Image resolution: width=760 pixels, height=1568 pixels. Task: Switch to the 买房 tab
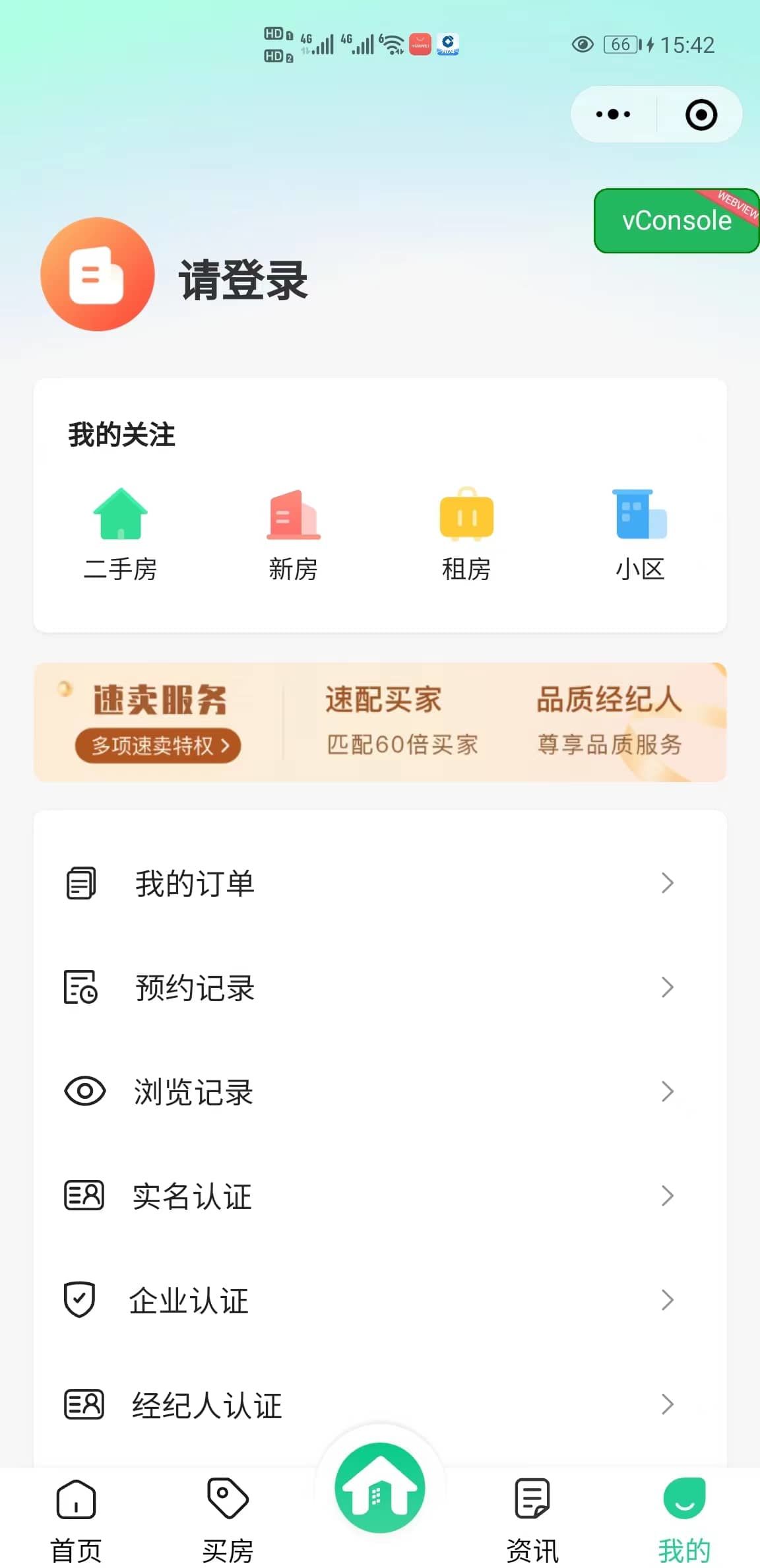point(228,1520)
